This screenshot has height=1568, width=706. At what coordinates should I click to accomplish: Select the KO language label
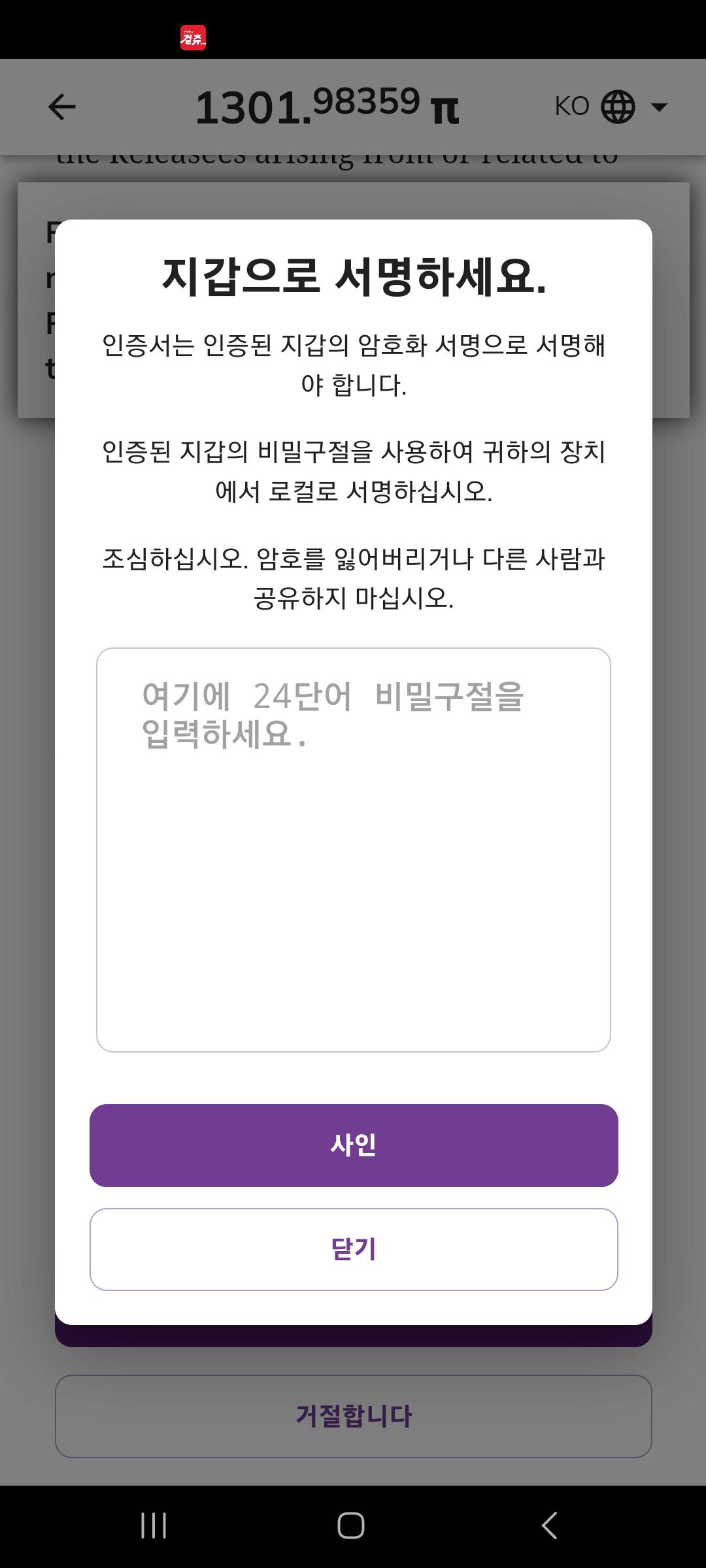pos(571,106)
